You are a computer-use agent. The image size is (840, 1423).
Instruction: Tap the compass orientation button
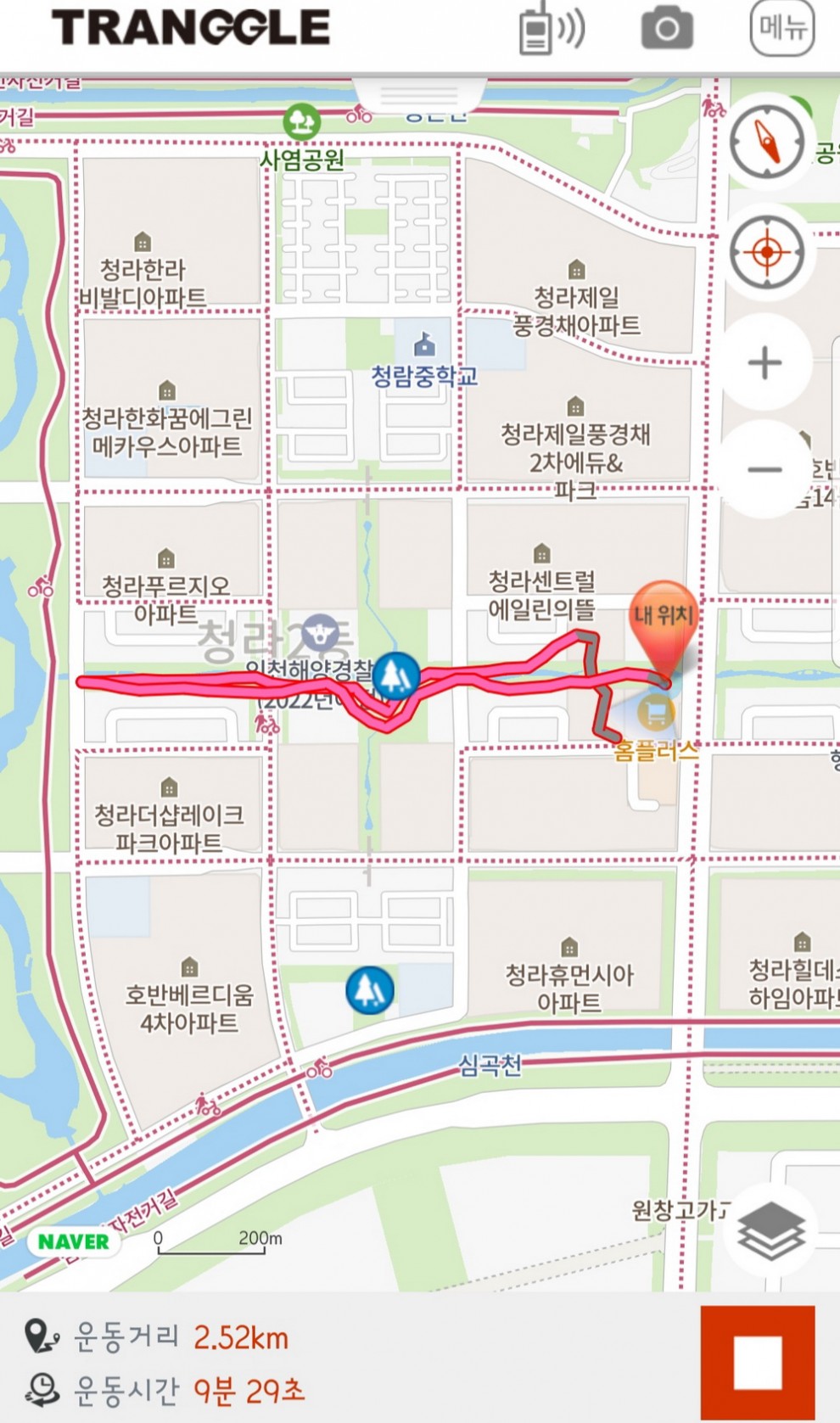pos(767,141)
